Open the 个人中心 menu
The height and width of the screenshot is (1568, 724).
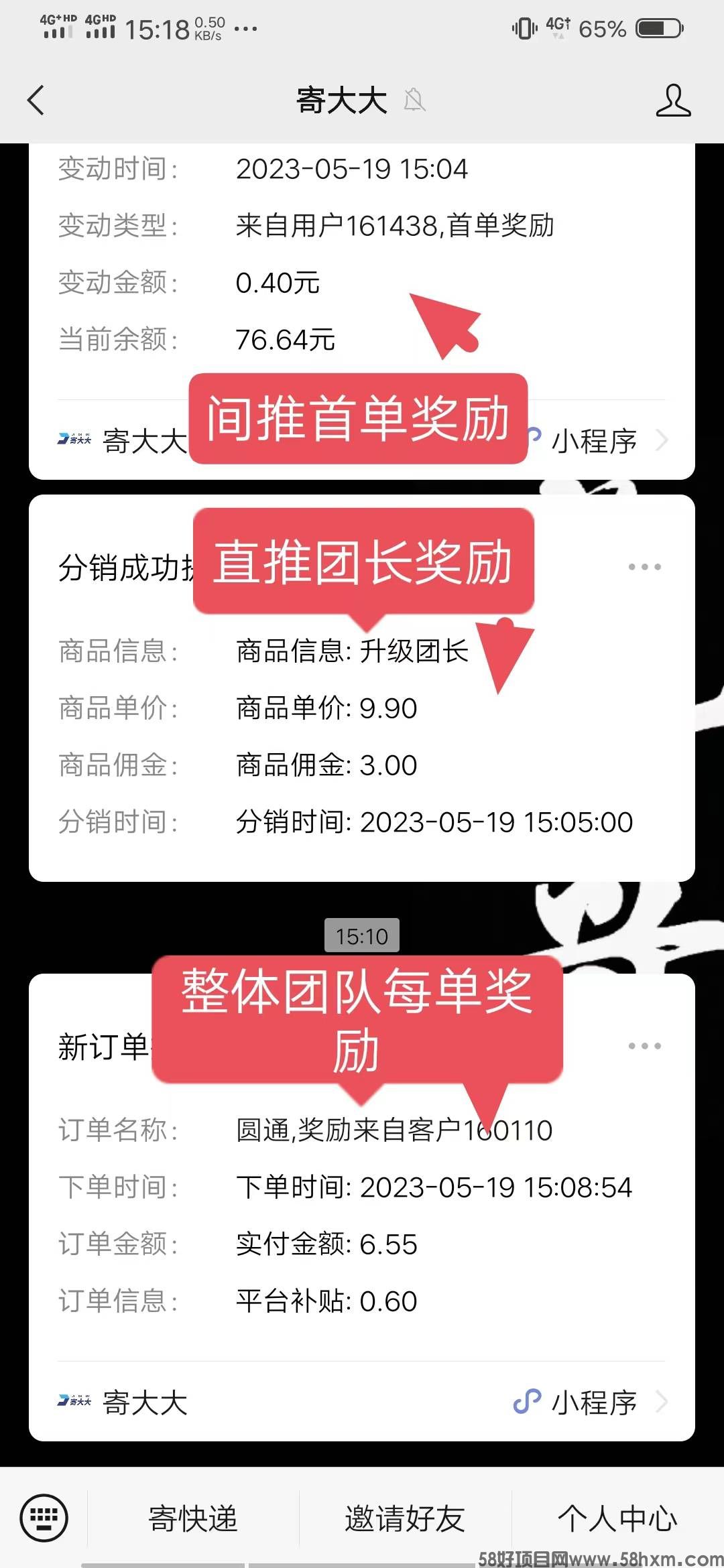click(x=617, y=1518)
